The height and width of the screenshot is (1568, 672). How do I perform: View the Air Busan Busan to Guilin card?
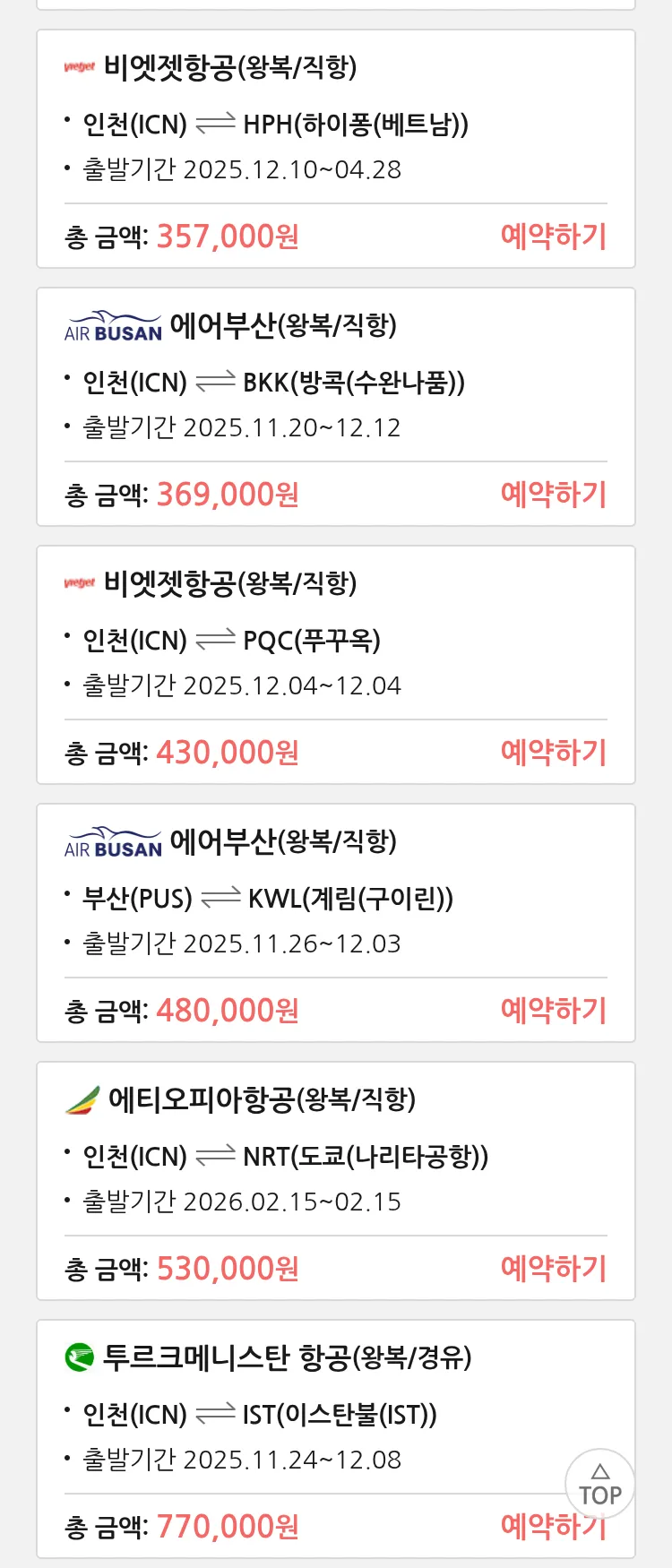point(335,900)
